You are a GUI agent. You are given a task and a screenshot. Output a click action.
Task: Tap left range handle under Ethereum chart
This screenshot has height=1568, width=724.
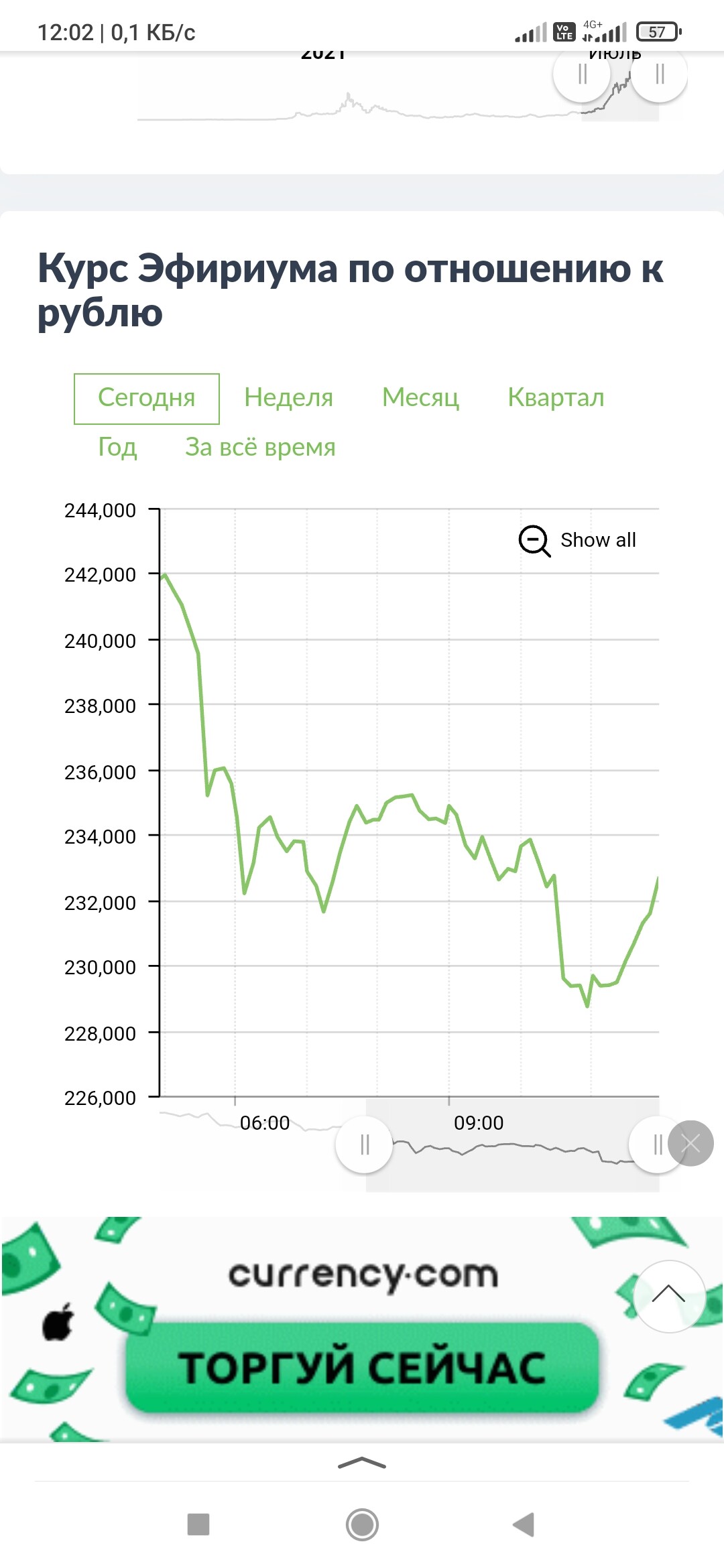(364, 1145)
